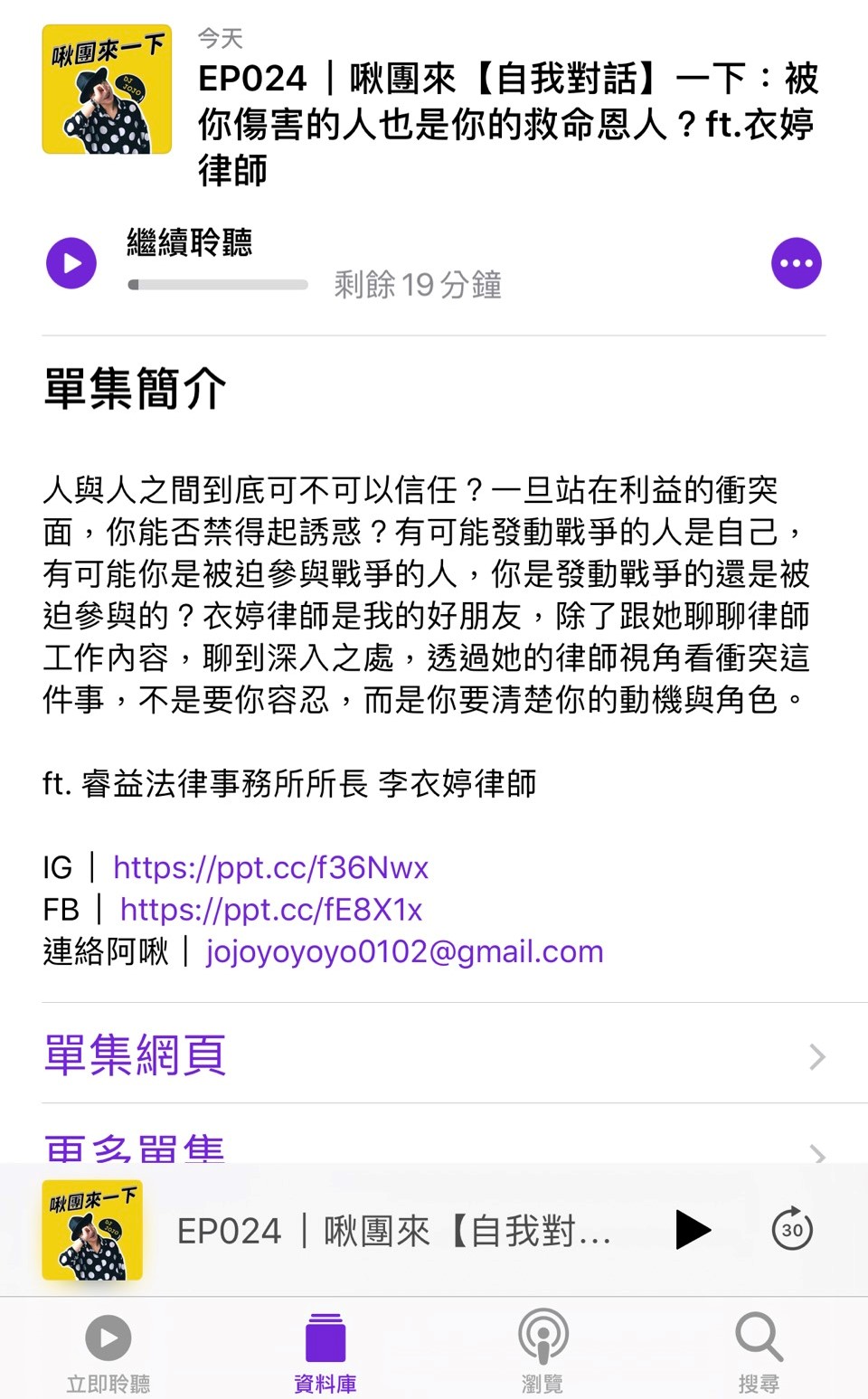Open the FB link ppt.cc/fE8X1x

271,909
